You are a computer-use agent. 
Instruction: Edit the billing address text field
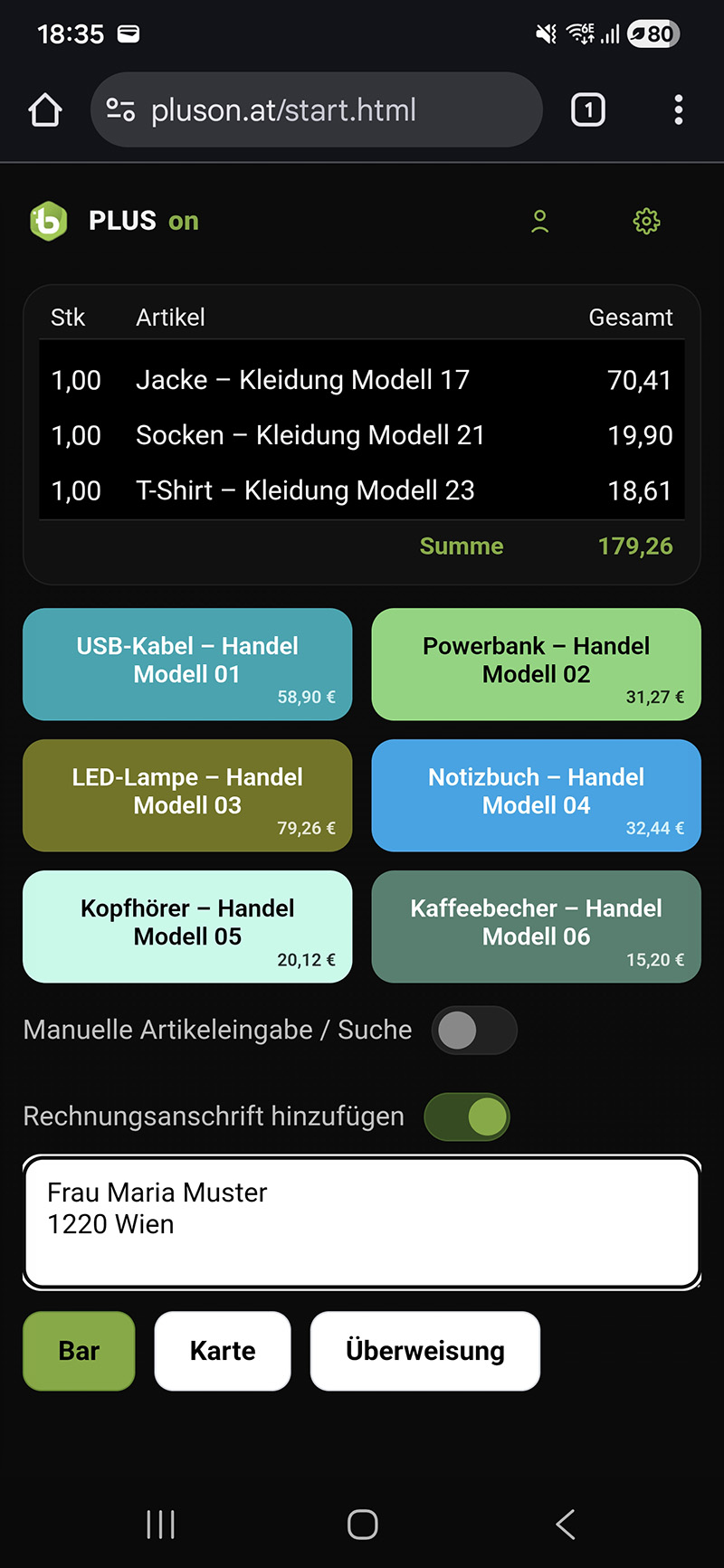(x=362, y=1222)
